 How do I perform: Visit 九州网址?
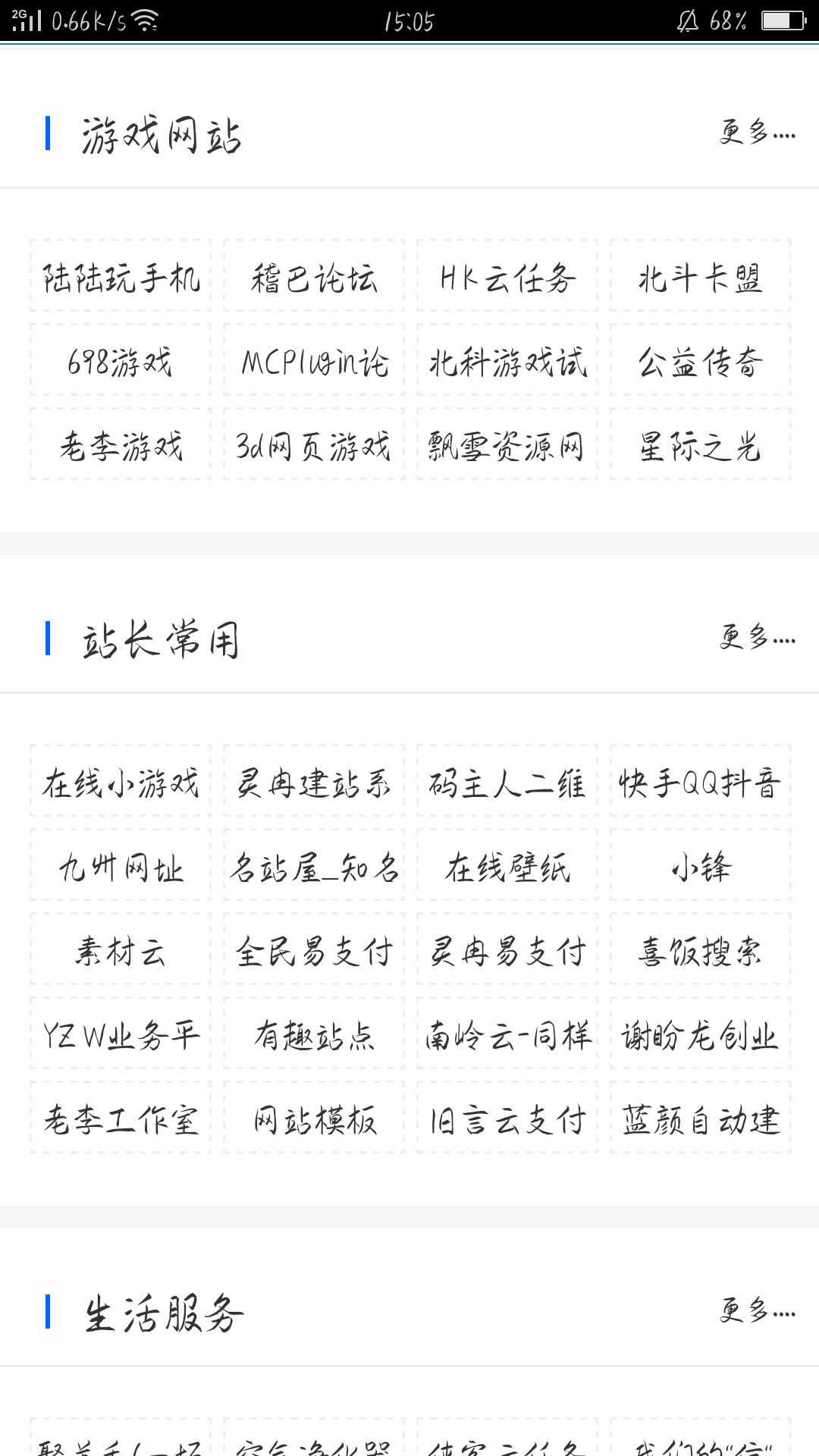tap(121, 867)
